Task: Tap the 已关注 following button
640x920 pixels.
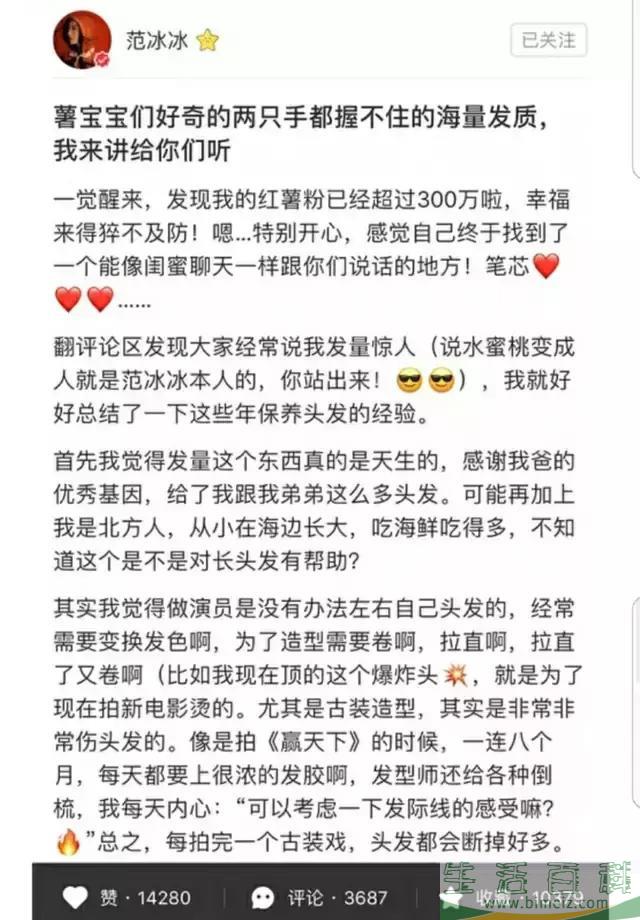Action: click(548, 41)
